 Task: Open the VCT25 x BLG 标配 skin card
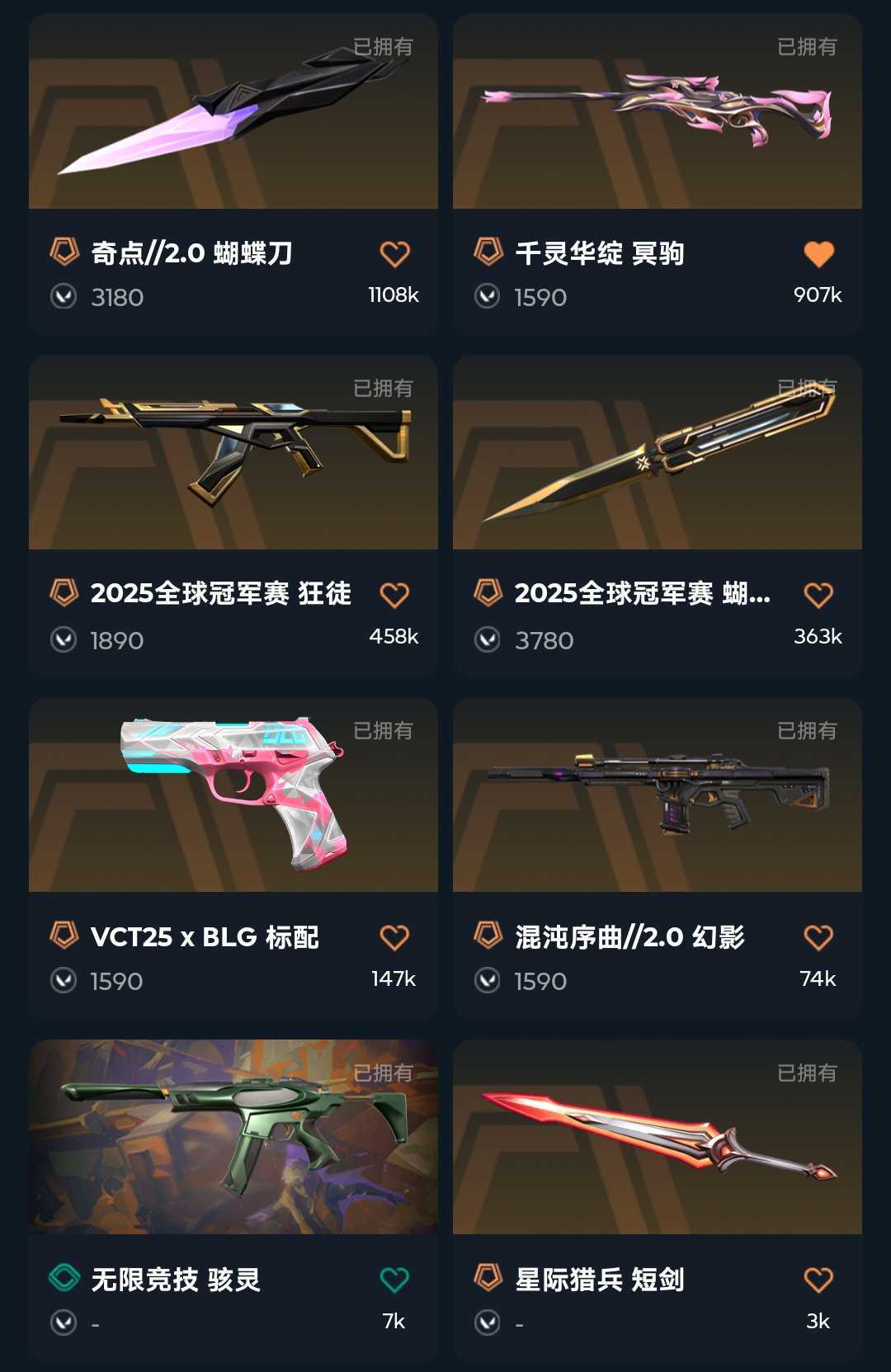(x=233, y=858)
